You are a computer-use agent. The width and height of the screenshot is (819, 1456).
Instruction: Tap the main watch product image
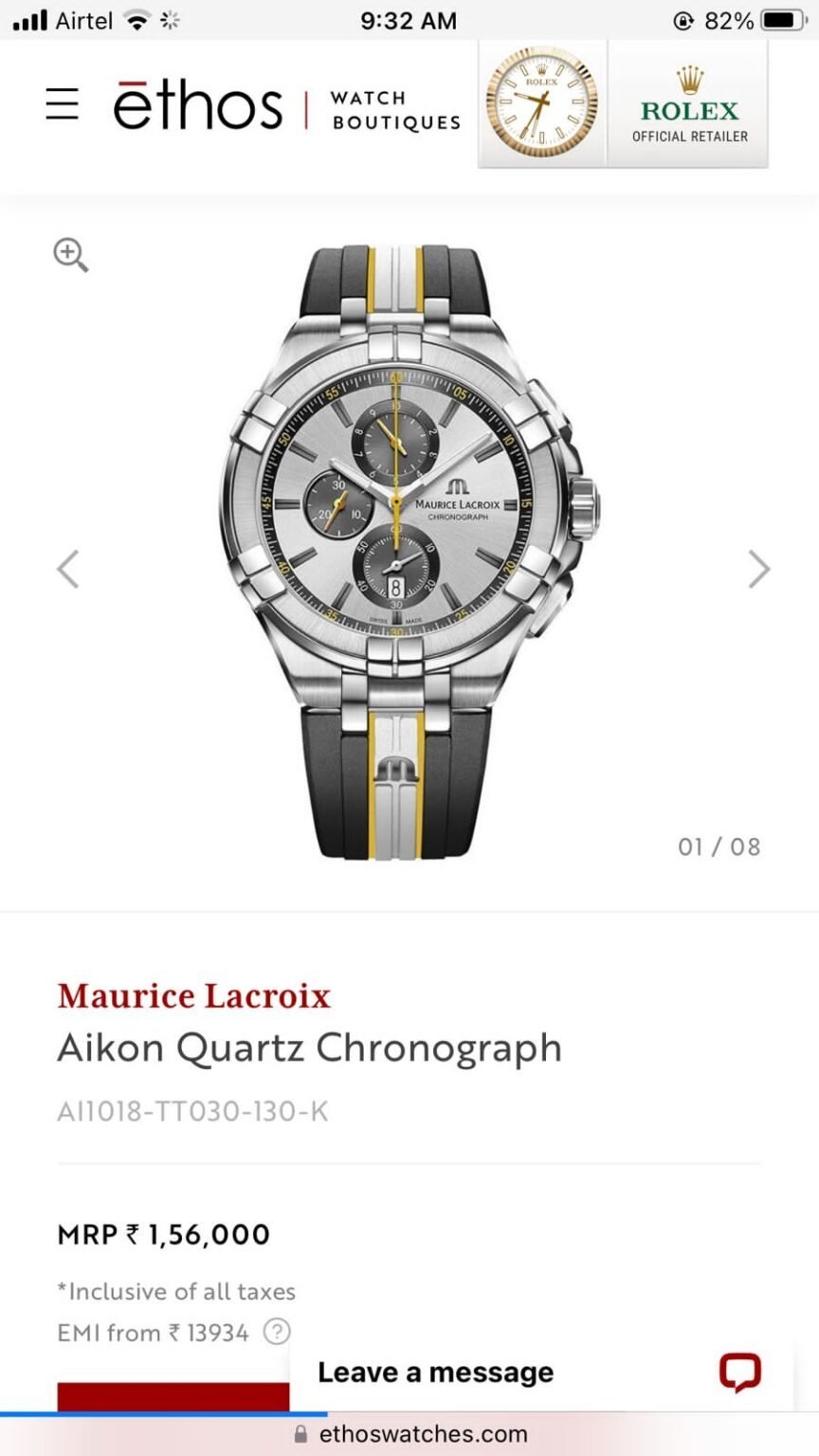[409, 540]
